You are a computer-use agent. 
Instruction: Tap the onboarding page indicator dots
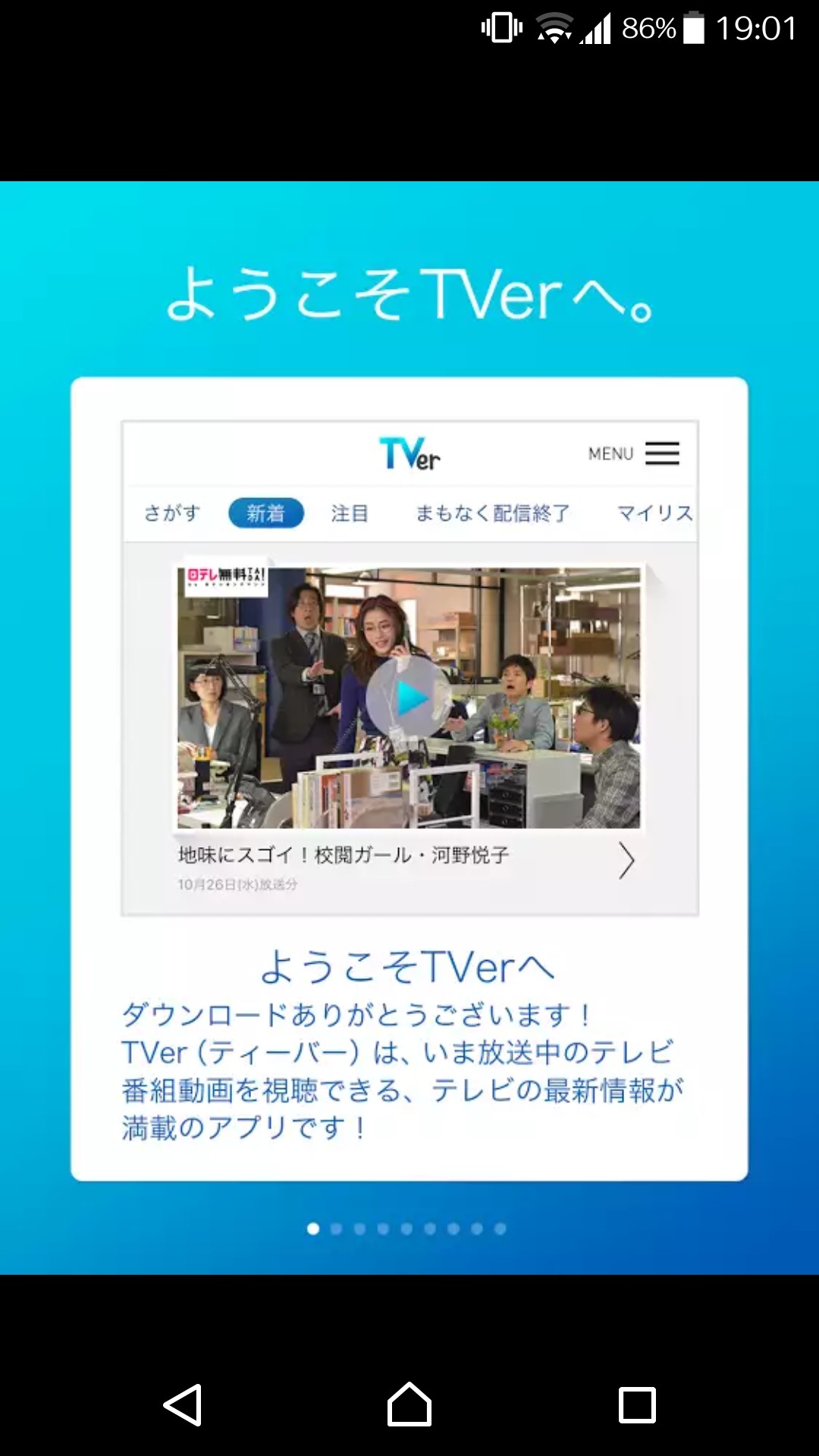pyautogui.click(x=406, y=1228)
